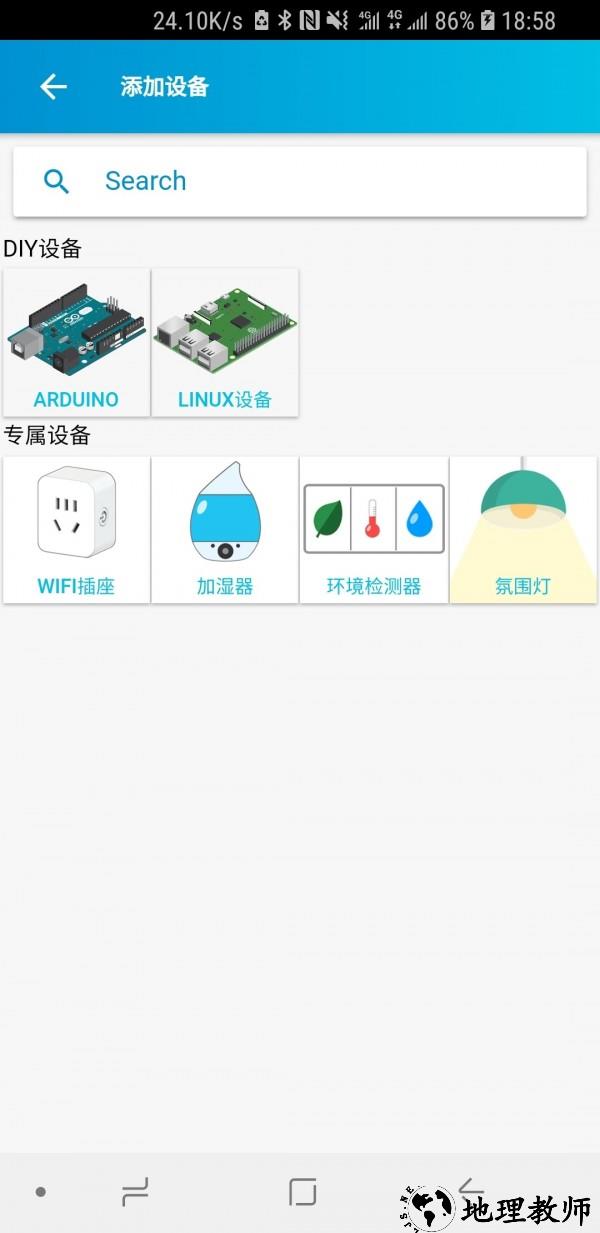The height and width of the screenshot is (1233, 600).
Task: Choose the LINUX设备 tile
Action: click(225, 342)
